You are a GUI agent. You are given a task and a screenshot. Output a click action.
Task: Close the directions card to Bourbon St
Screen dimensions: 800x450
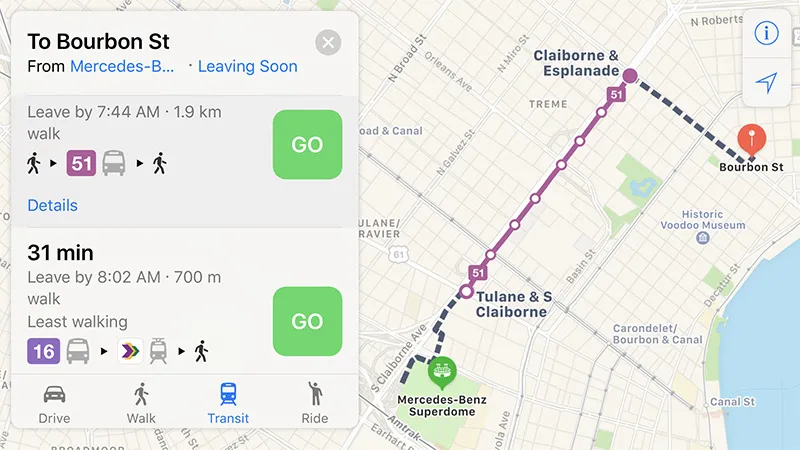(328, 42)
